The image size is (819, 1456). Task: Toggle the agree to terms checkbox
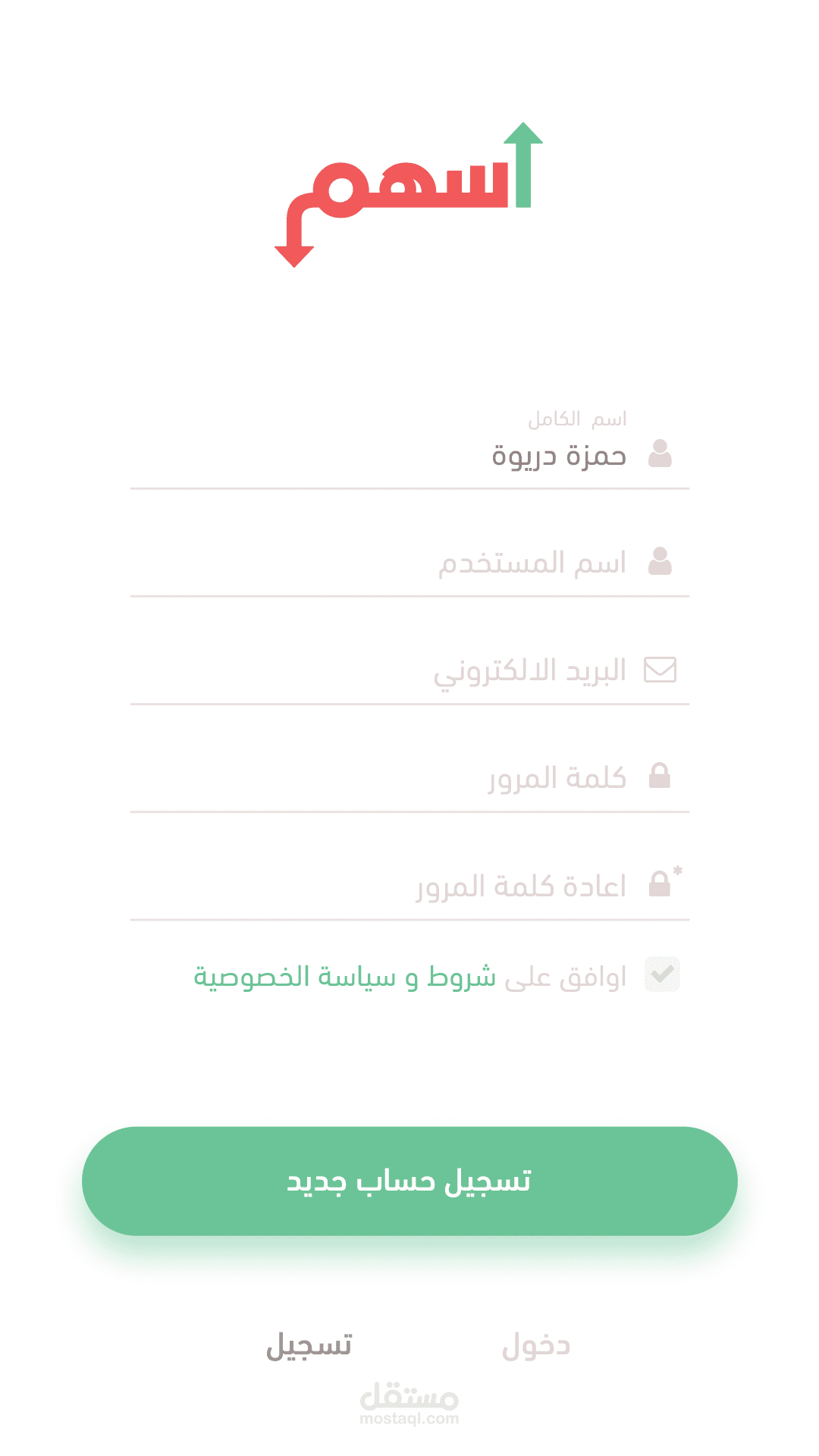(x=662, y=974)
